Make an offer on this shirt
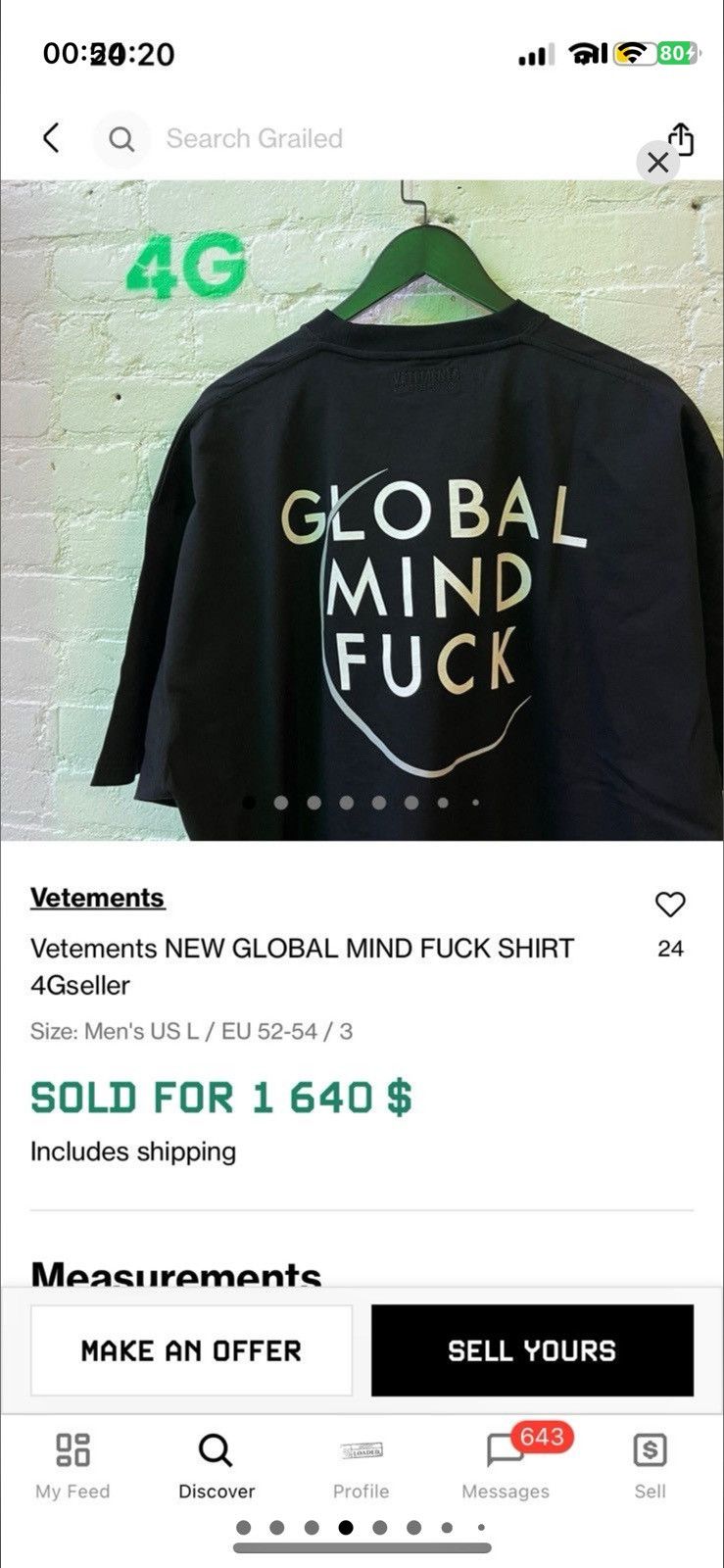This screenshot has height=1568, width=724. pos(191,1350)
